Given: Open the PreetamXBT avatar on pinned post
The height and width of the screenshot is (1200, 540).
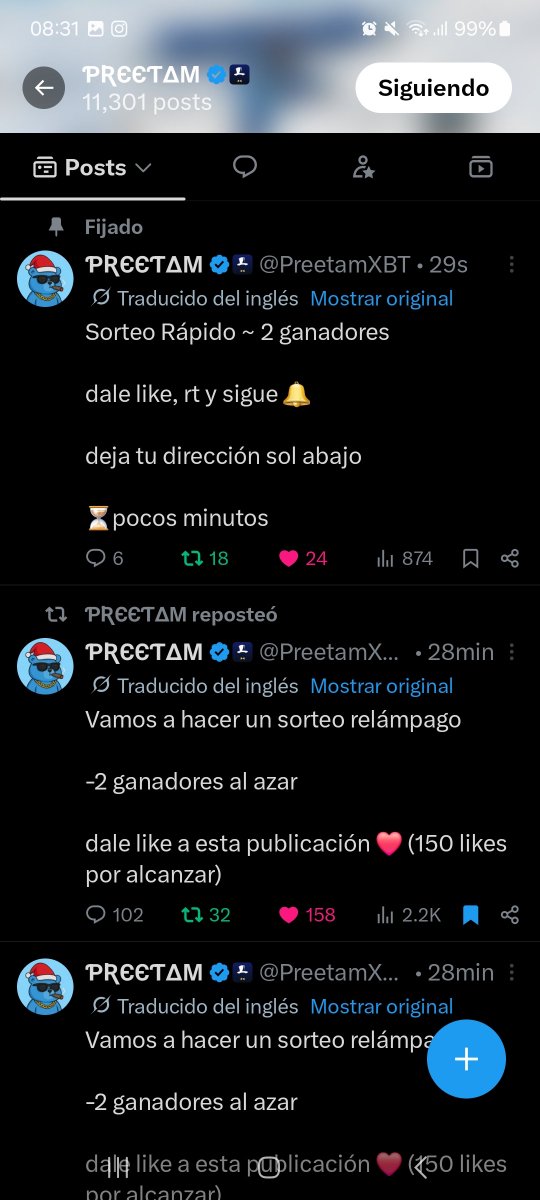Looking at the screenshot, I should click(46, 279).
